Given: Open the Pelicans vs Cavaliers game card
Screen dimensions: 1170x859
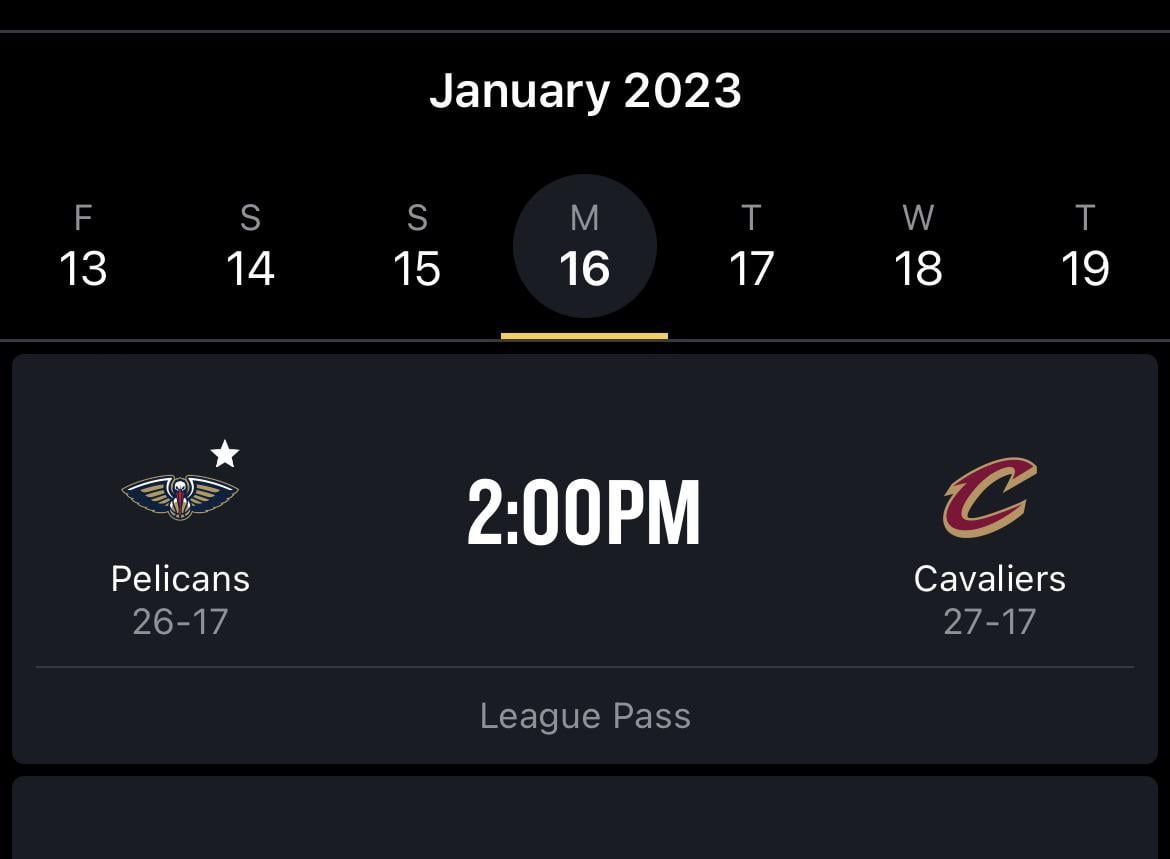Looking at the screenshot, I should tap(585, 540).
